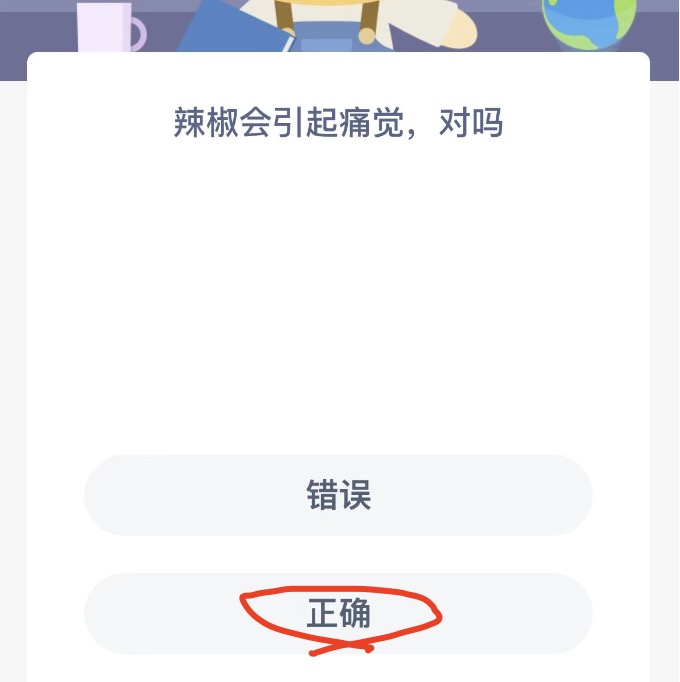Choose 正确 as the answer
This screenshot has width=680, height=682.
coord(338,614)
